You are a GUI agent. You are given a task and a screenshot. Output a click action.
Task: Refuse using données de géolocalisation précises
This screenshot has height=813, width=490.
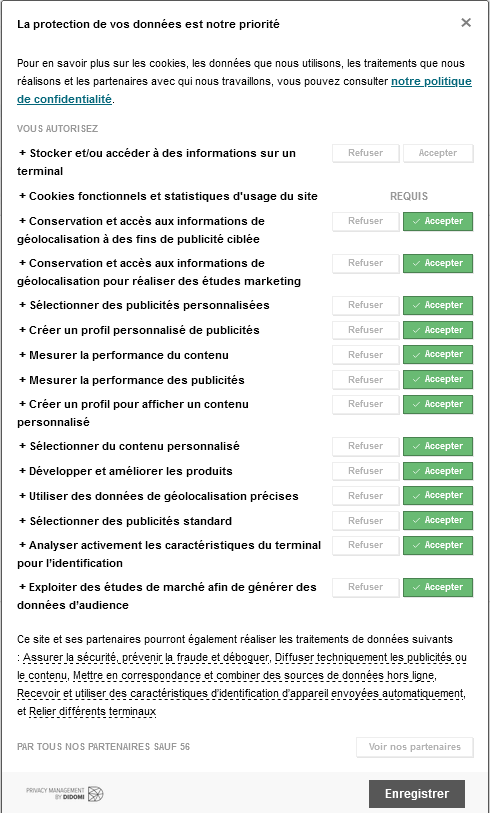pos(366,496)
